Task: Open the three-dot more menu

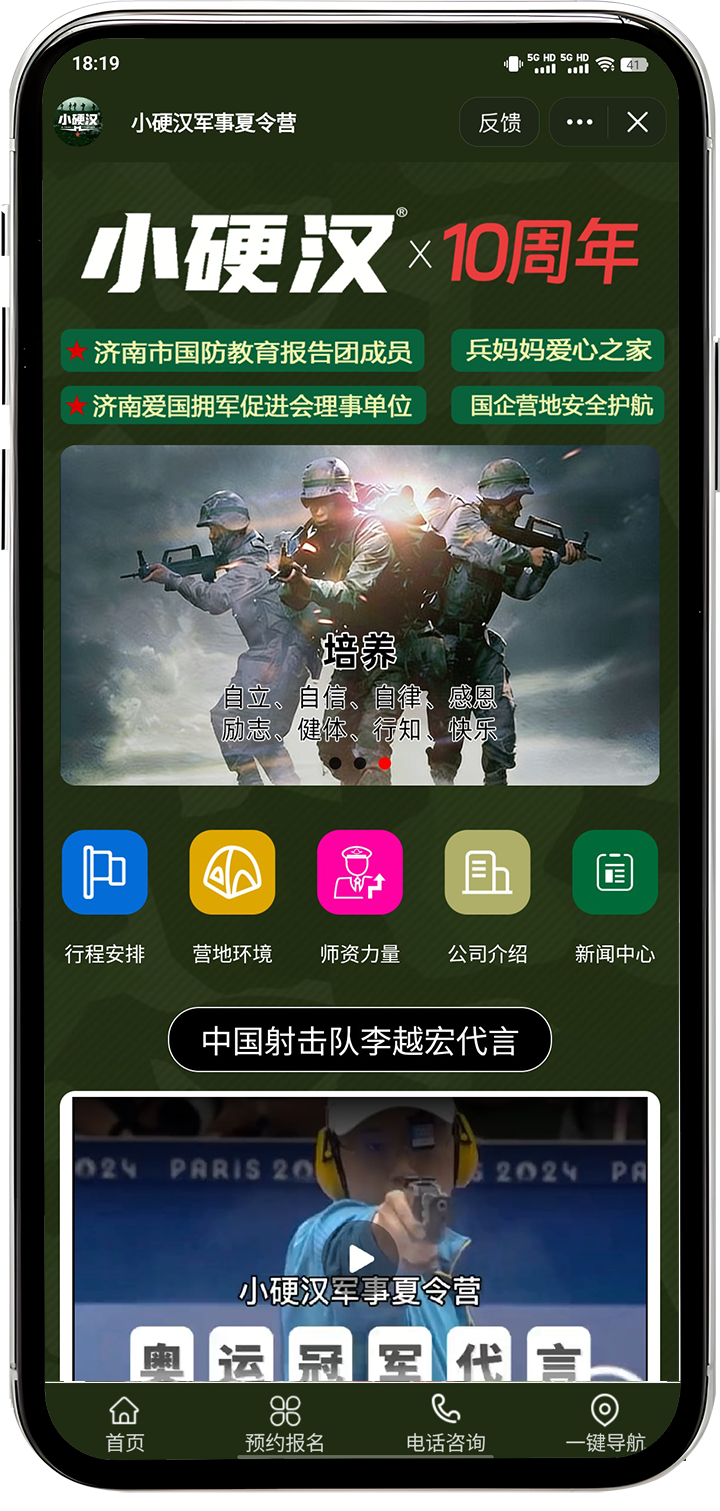Action: [579, 122]
